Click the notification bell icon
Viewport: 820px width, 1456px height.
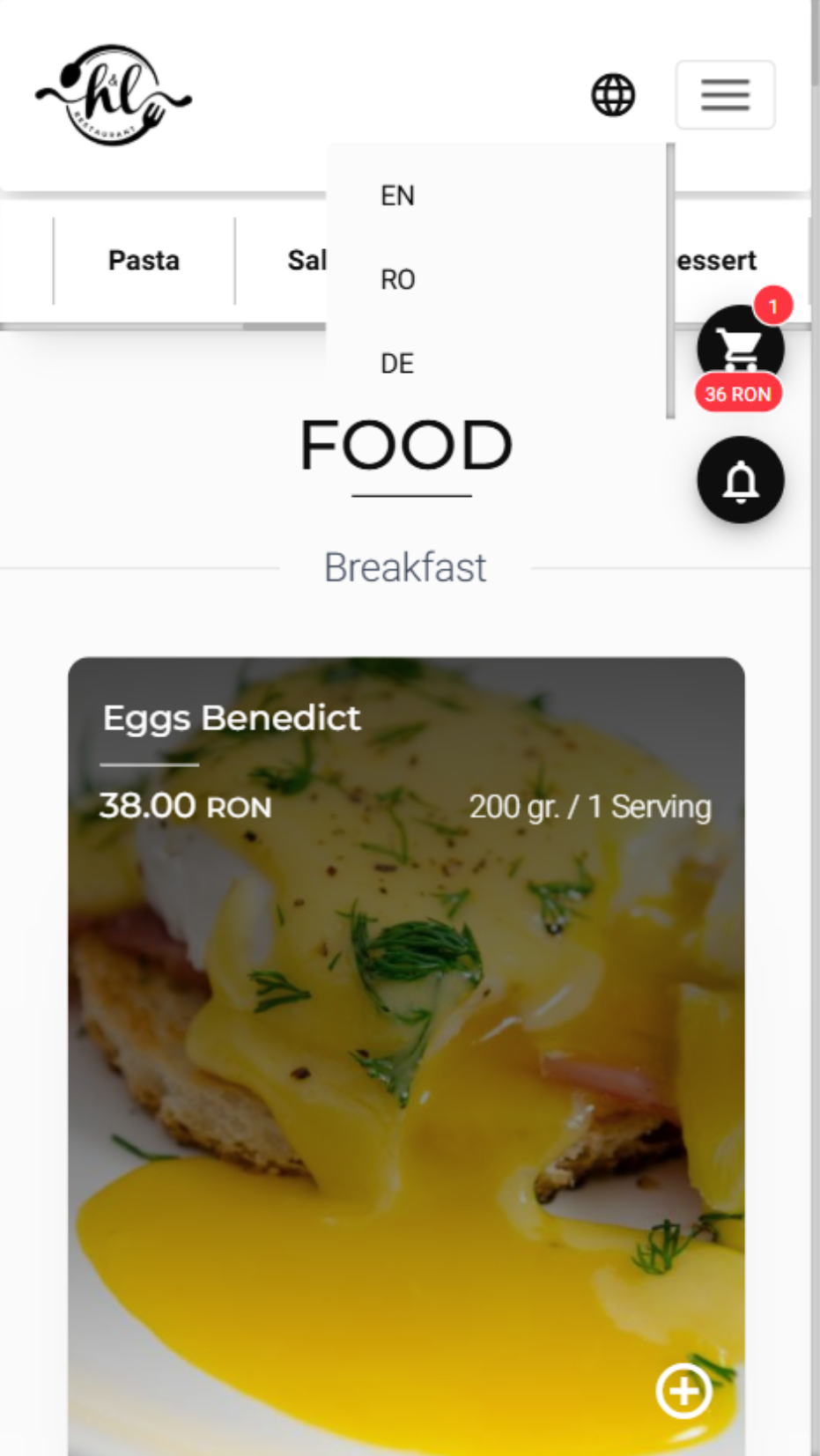[x=741, y=480]
